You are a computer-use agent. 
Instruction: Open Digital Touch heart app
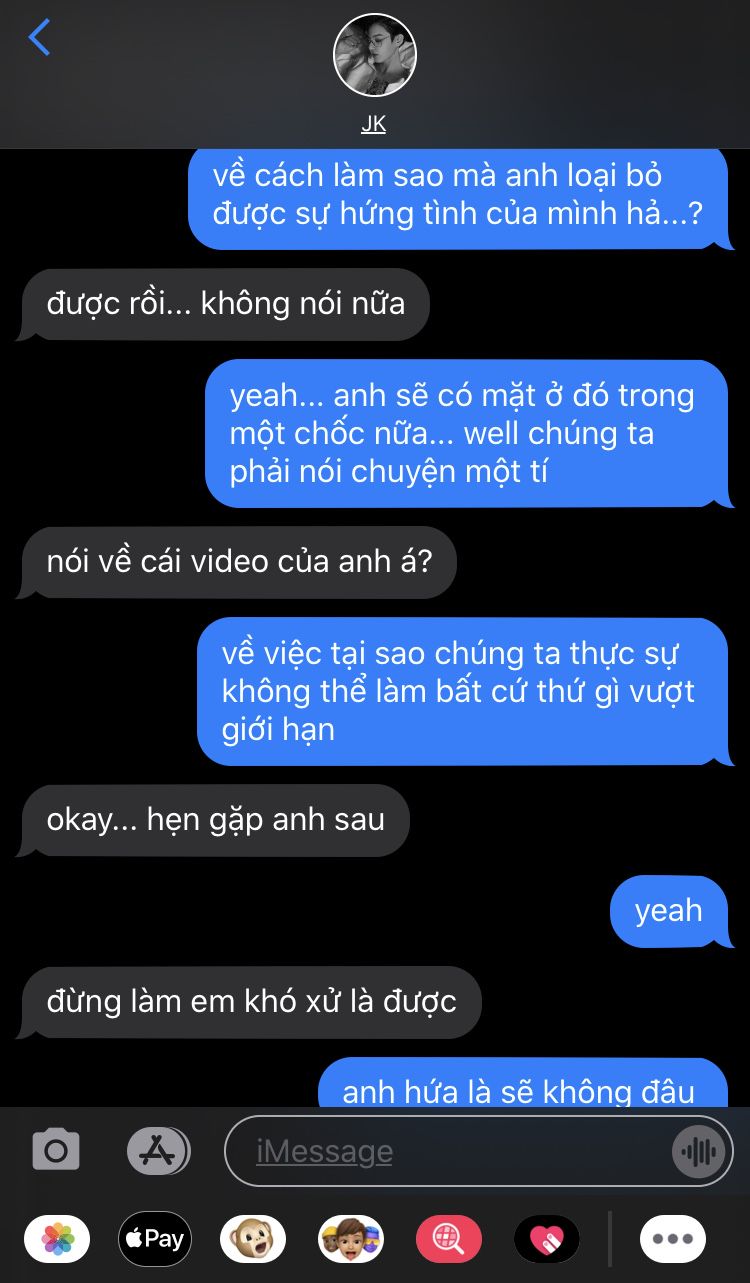tap(547, 1239)
